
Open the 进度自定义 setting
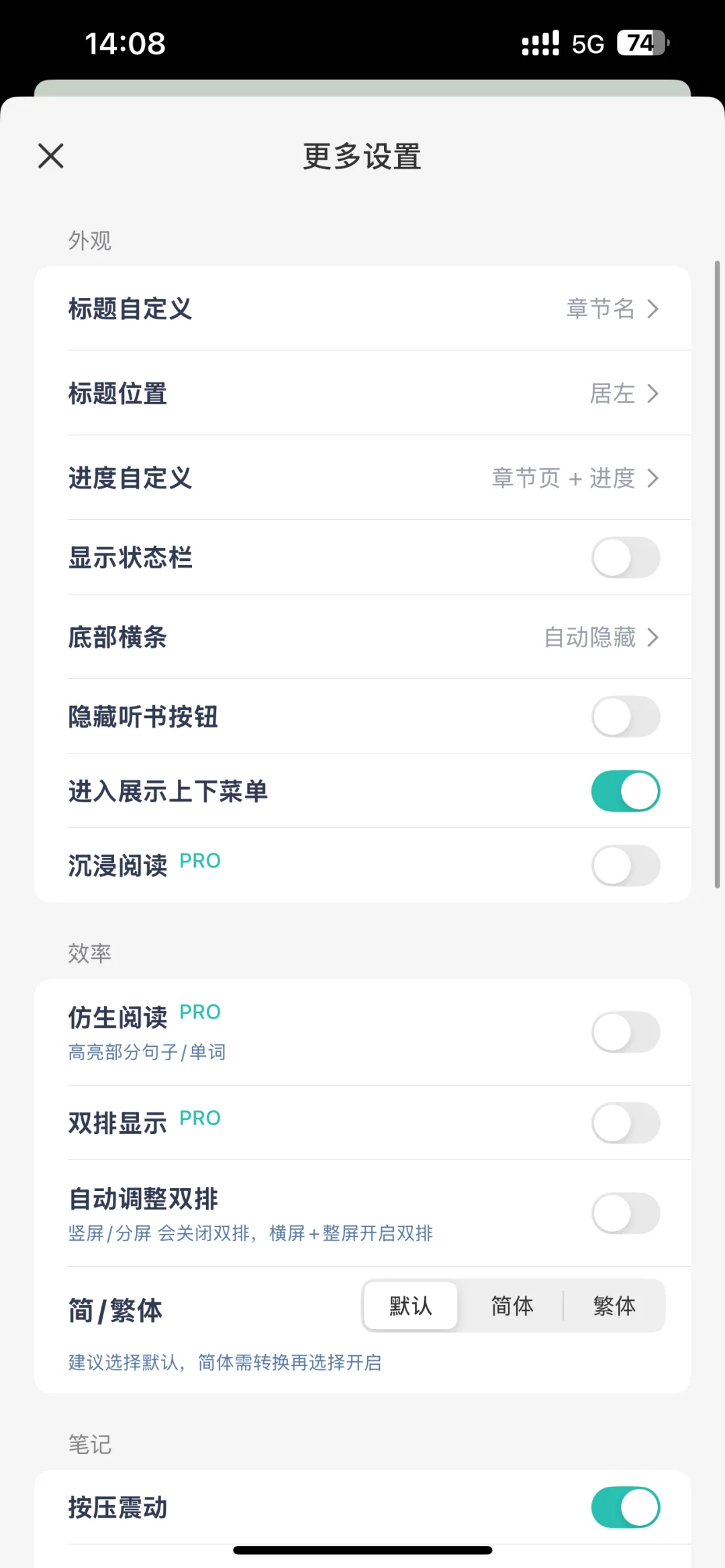point(362,478)
